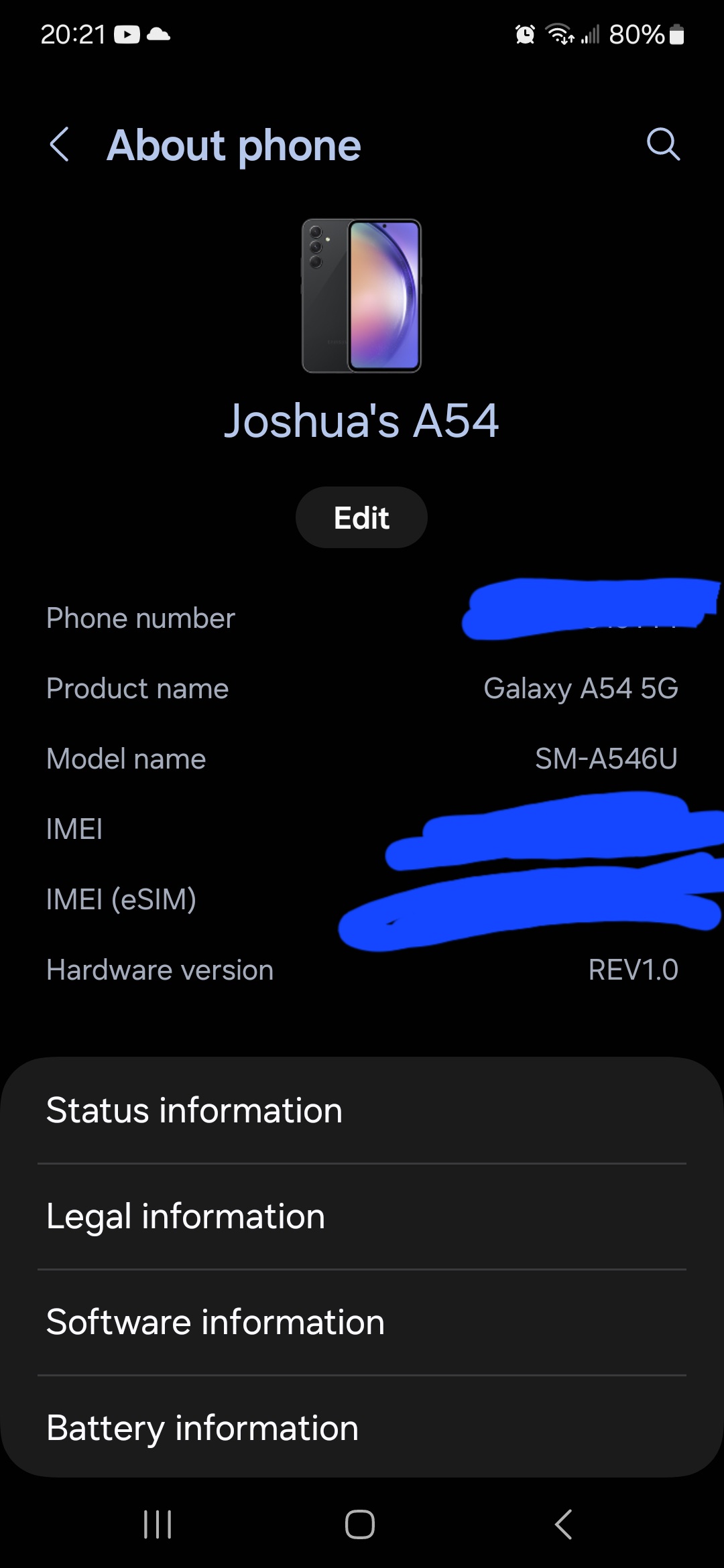This screenshot has height=1568, width=724.
Task: Tap Edit to rename the device
Action: tap(361, 517)
